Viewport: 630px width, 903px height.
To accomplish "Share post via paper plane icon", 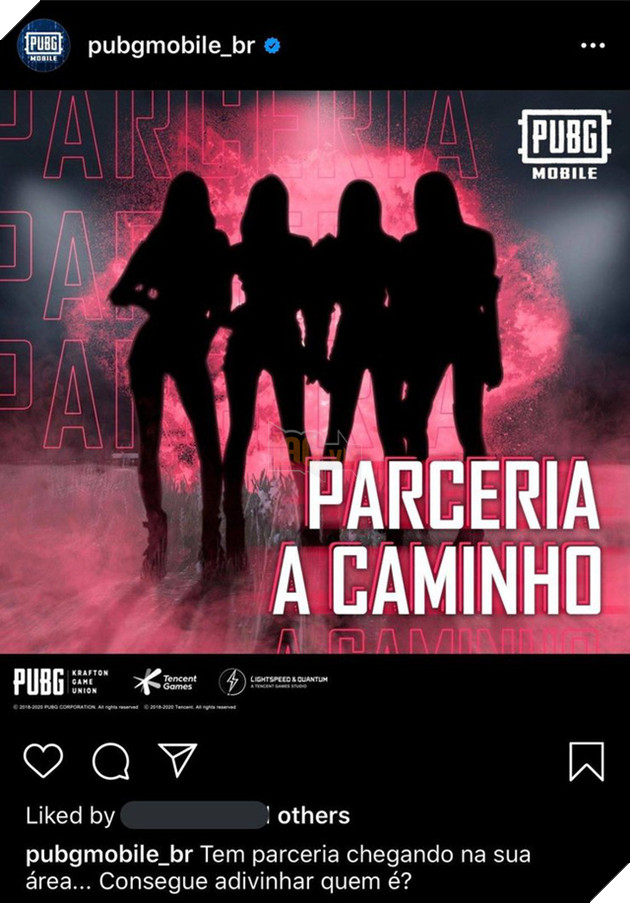I will point(178,760).
